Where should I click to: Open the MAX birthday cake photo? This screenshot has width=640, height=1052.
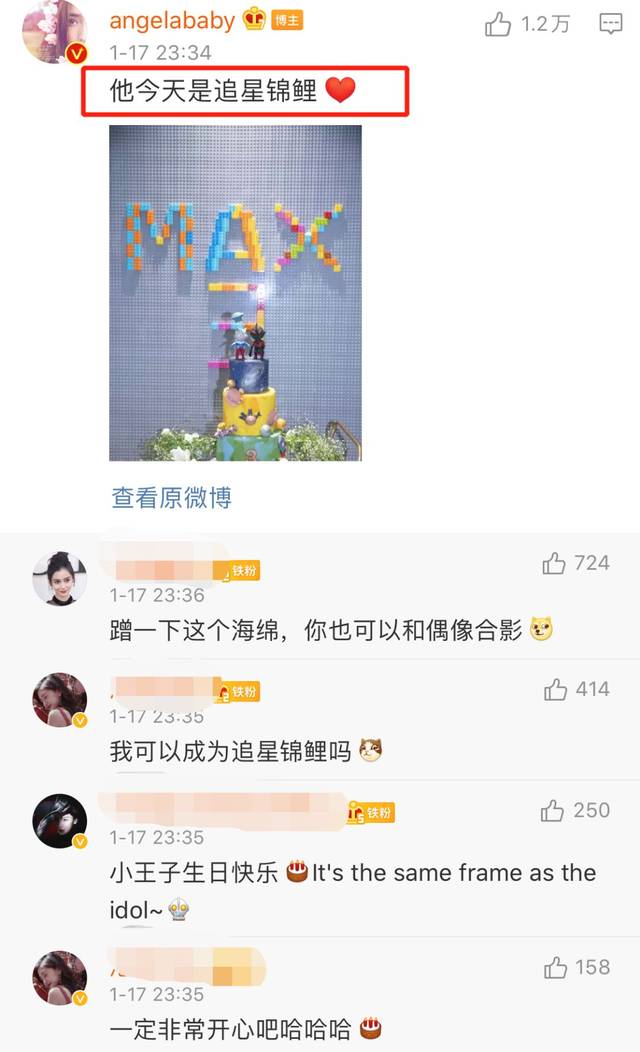235,293
